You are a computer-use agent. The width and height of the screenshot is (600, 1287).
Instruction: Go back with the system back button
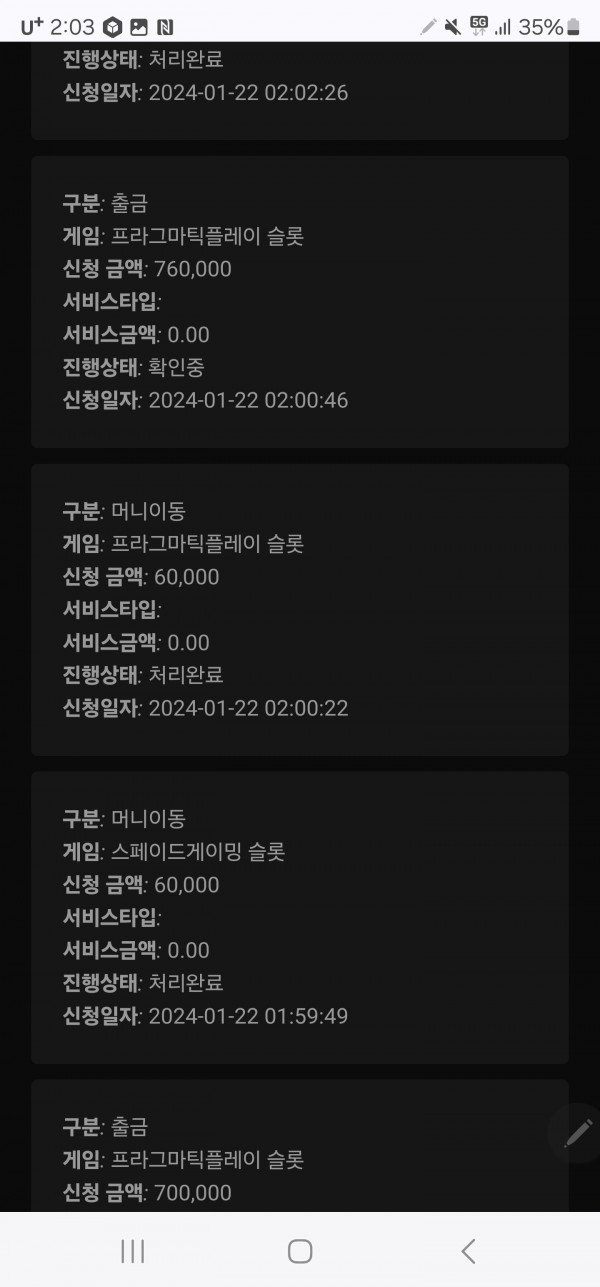click(468, 1250)
